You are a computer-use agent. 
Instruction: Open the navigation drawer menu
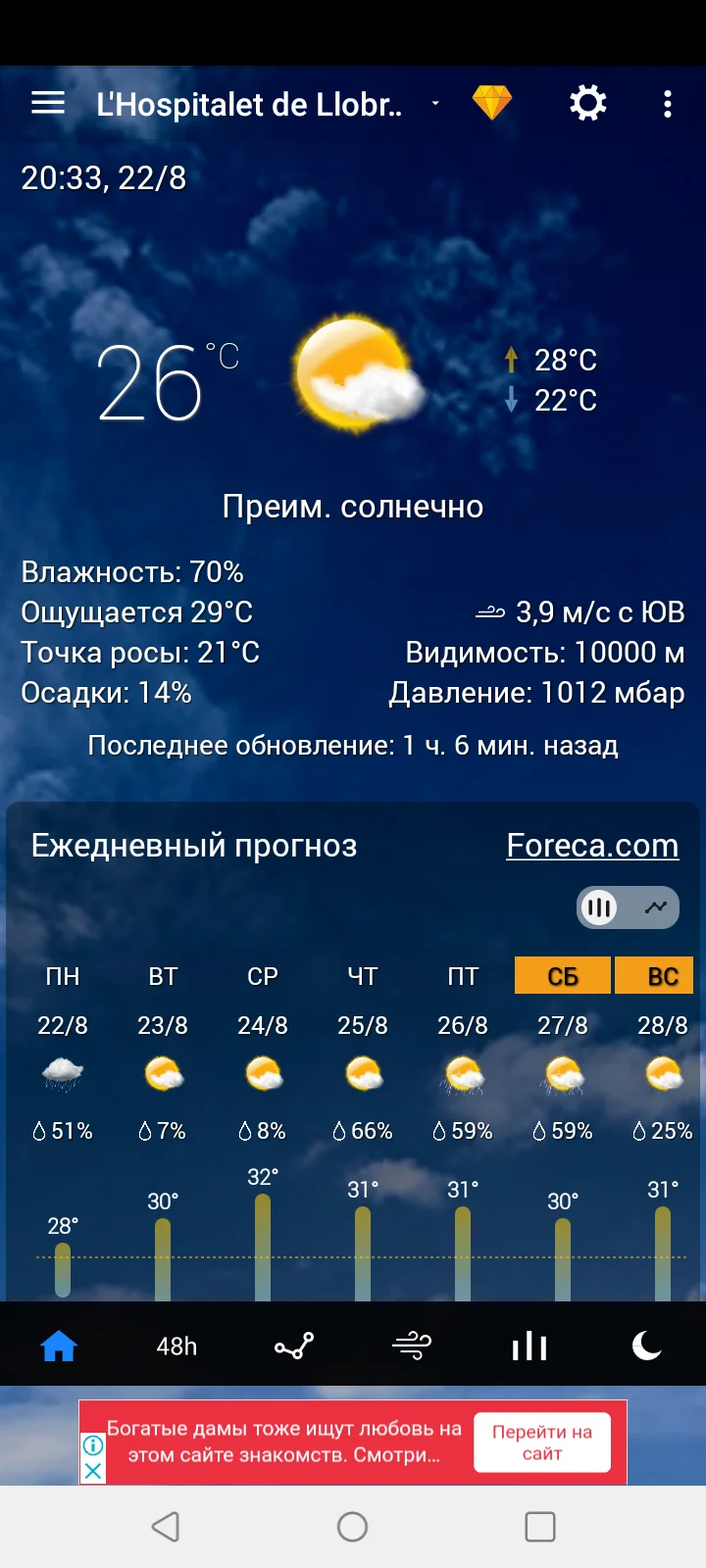pos(47,102)
